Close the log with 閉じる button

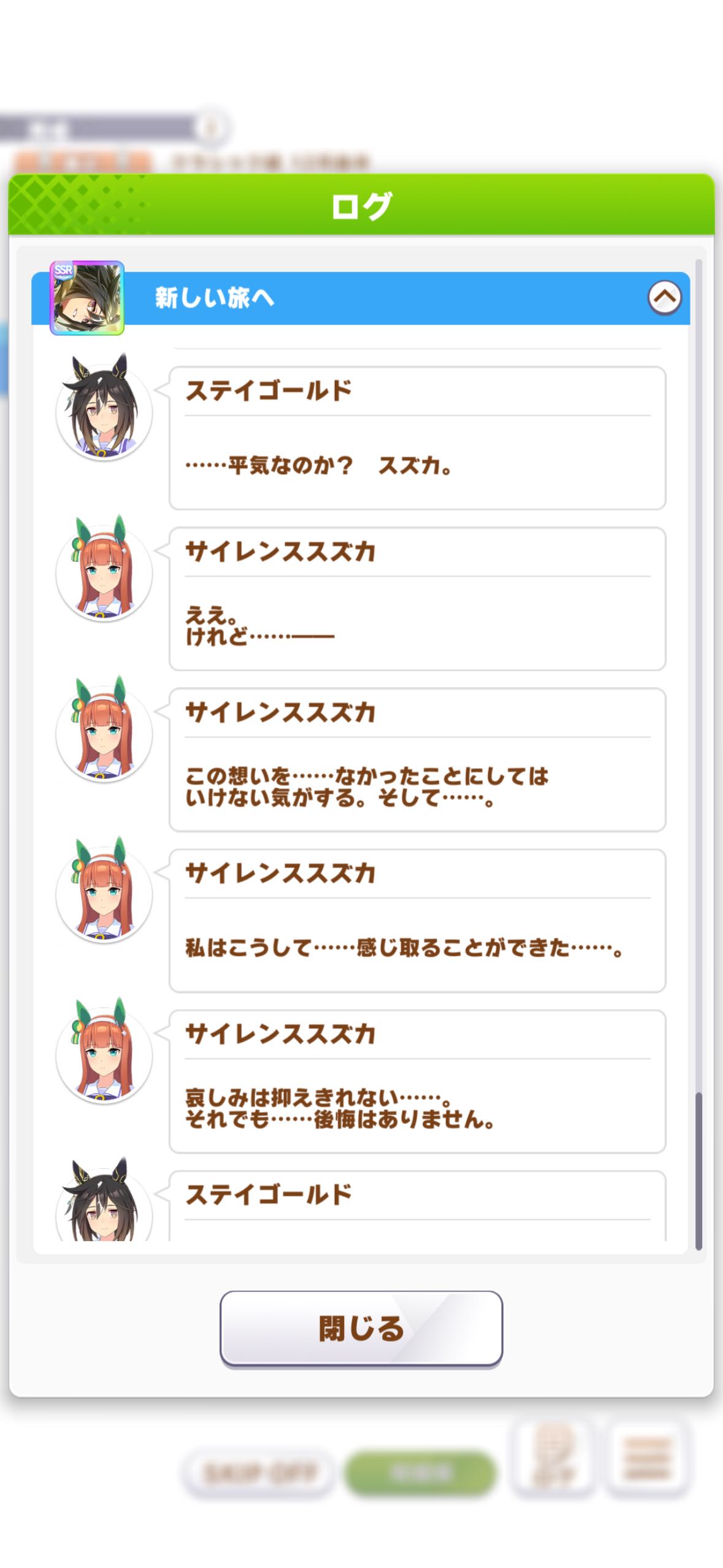tap(361, 1328)
